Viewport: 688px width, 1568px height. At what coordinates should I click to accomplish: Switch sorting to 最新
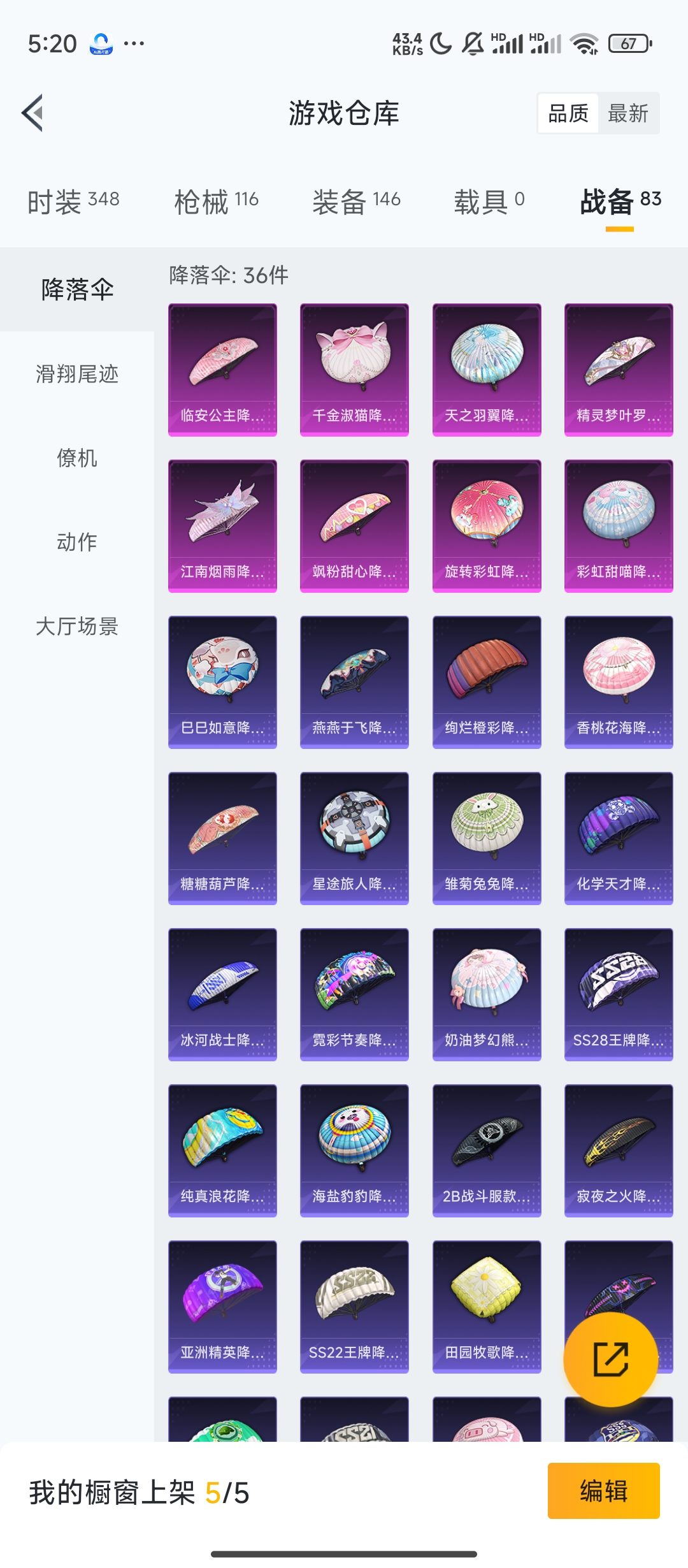(628, 113)
